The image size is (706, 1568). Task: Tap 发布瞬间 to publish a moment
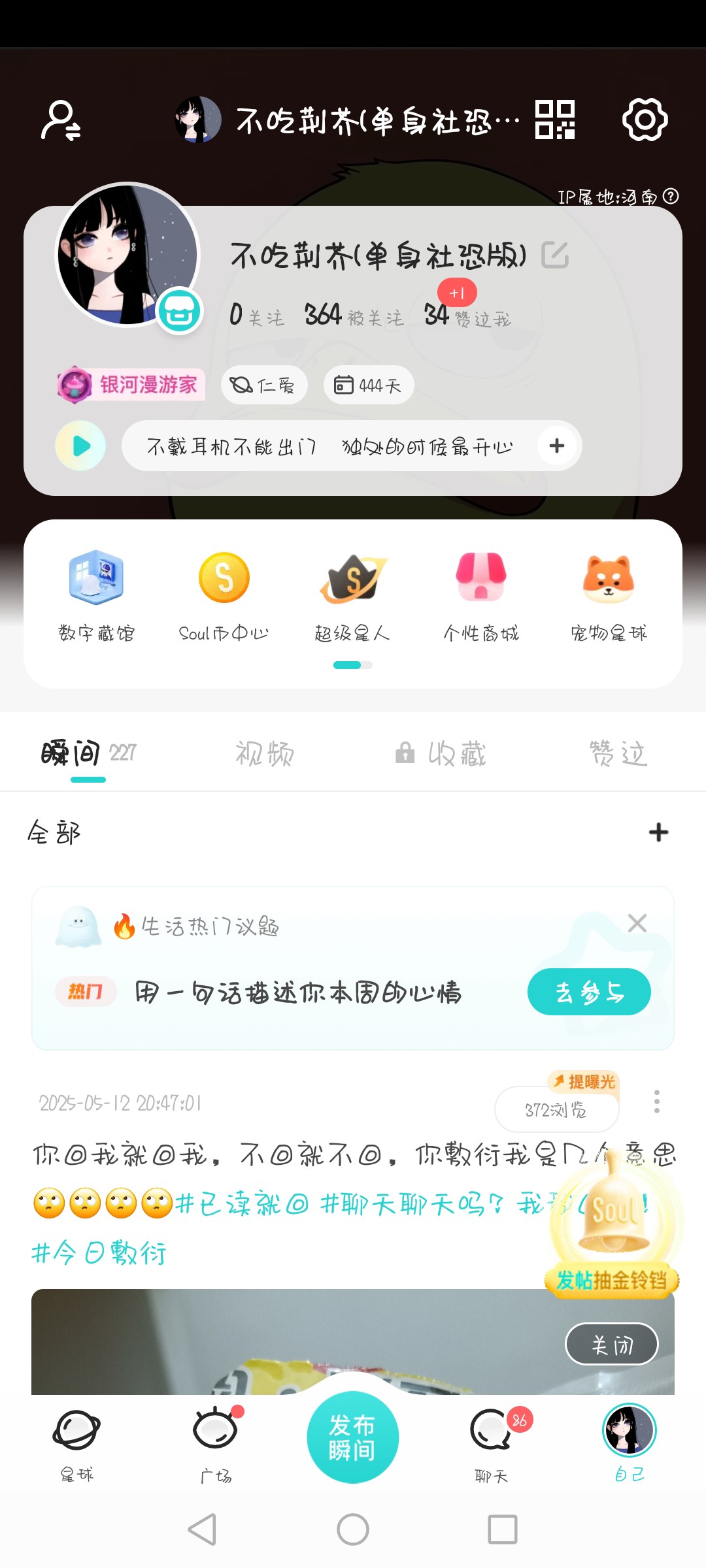[352, 1437]
